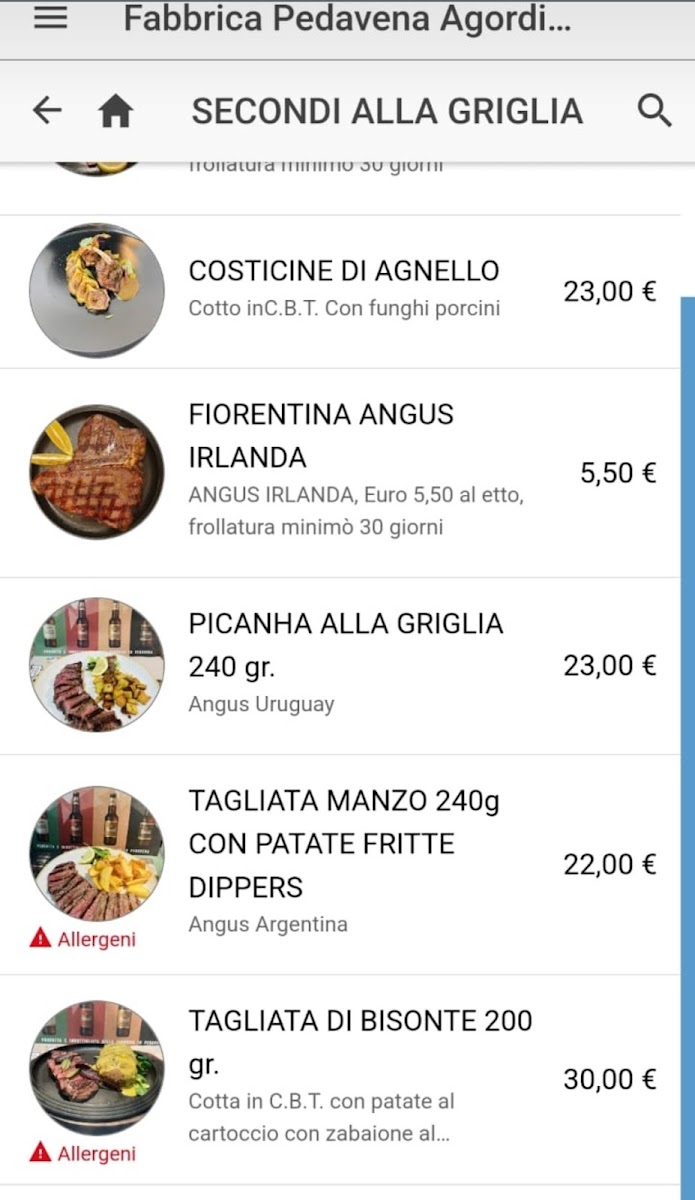Return to the menu home page
The width and height of the screenshot is (695, 1200).
coord(116,112)
